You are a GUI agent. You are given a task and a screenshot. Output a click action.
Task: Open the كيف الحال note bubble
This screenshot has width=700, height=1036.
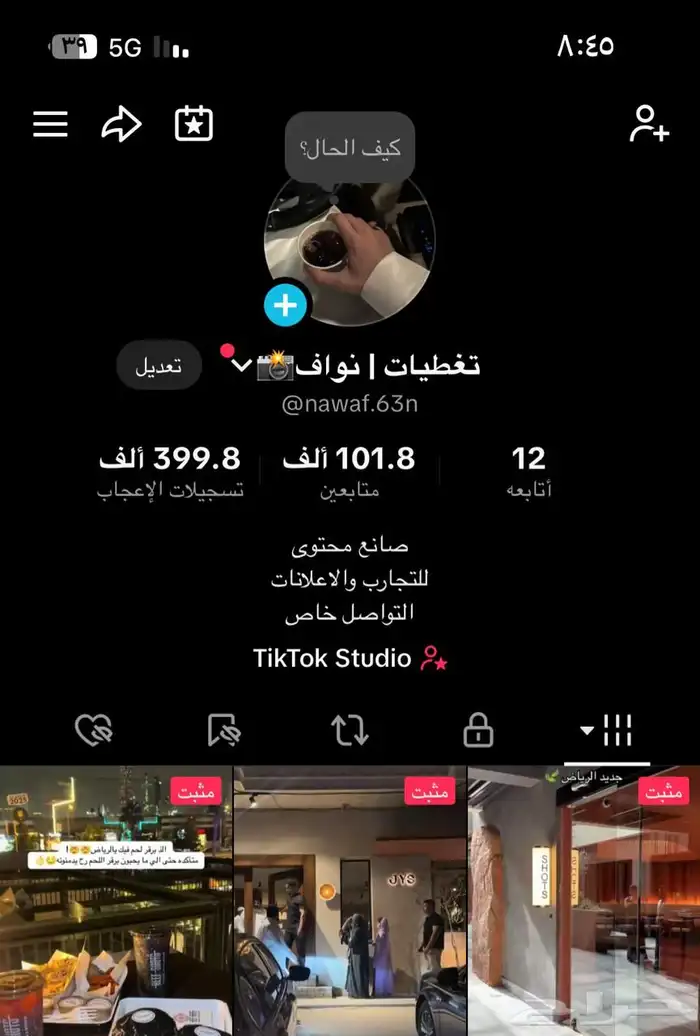click(350, 148)
